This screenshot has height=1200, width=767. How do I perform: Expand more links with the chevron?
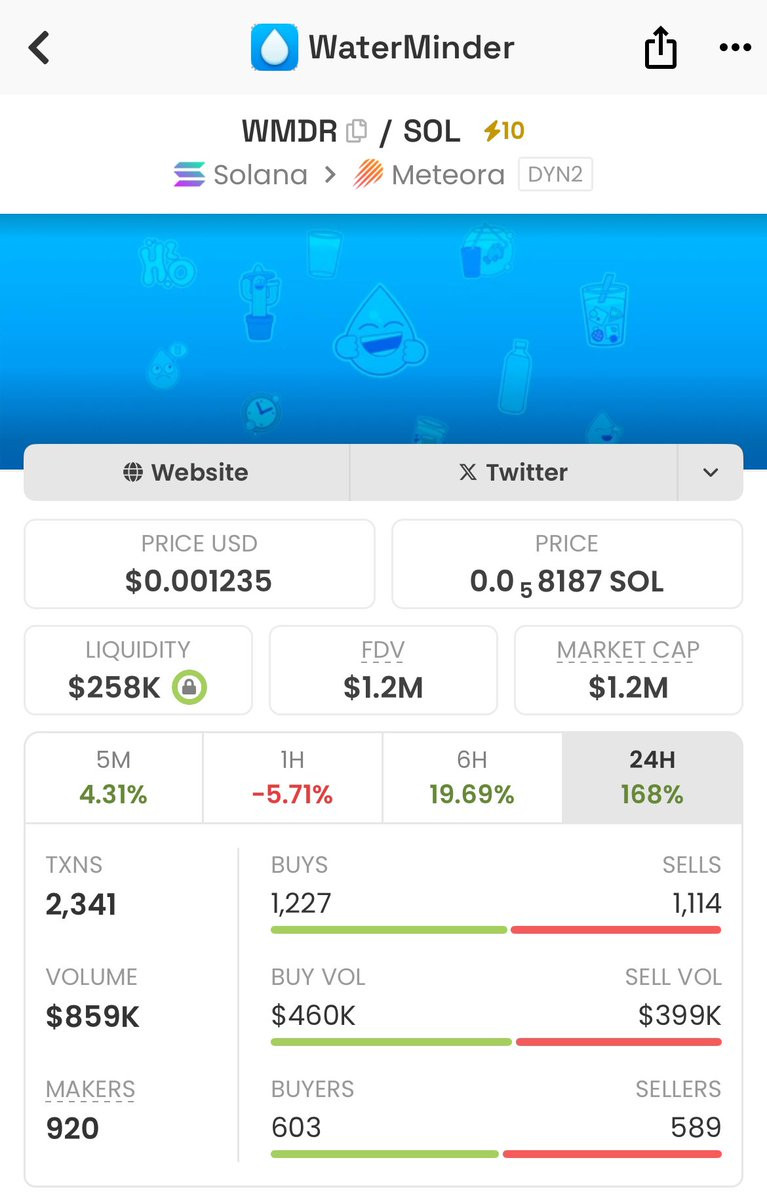tap(711, 472)
